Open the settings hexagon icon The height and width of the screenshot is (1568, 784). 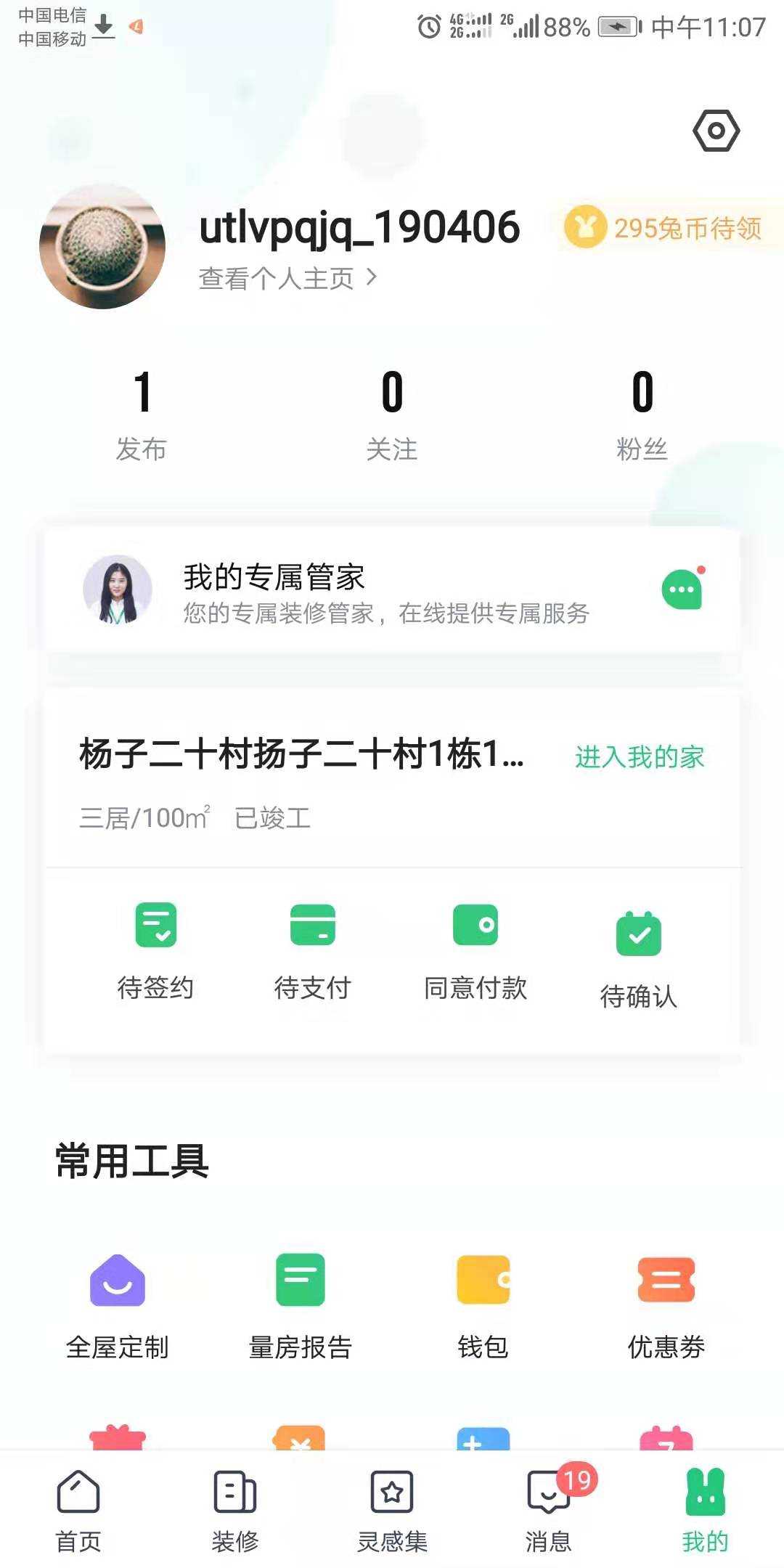[x=716, y=131]
